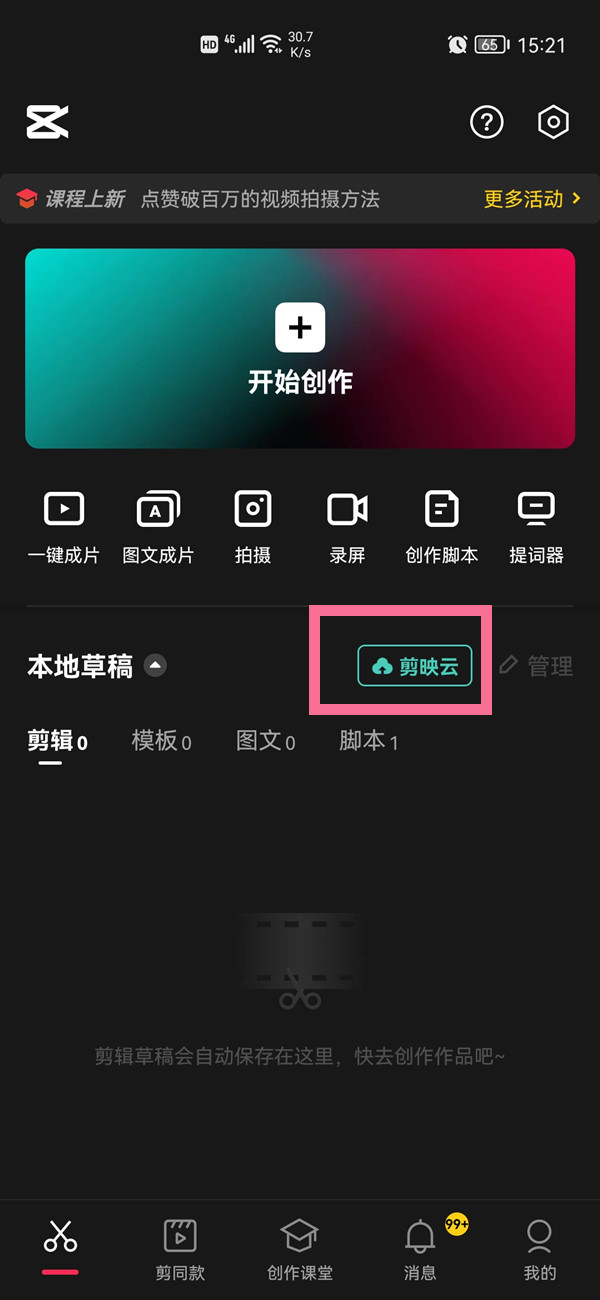Screen dimensions: 600x1300
Task: Open the 创作脚本 tool
Action: click(441, 528)
